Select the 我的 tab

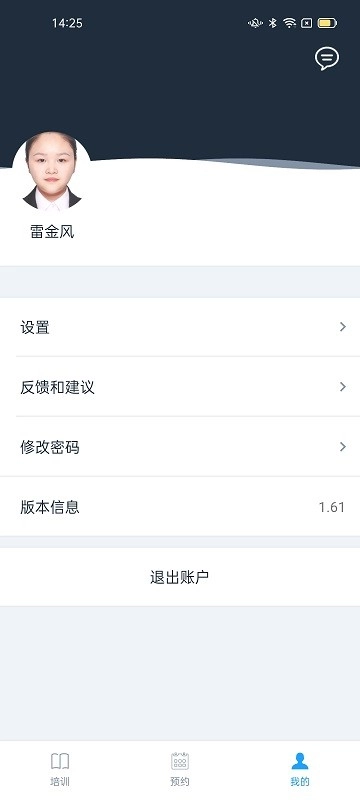click(x=300, y=769)
